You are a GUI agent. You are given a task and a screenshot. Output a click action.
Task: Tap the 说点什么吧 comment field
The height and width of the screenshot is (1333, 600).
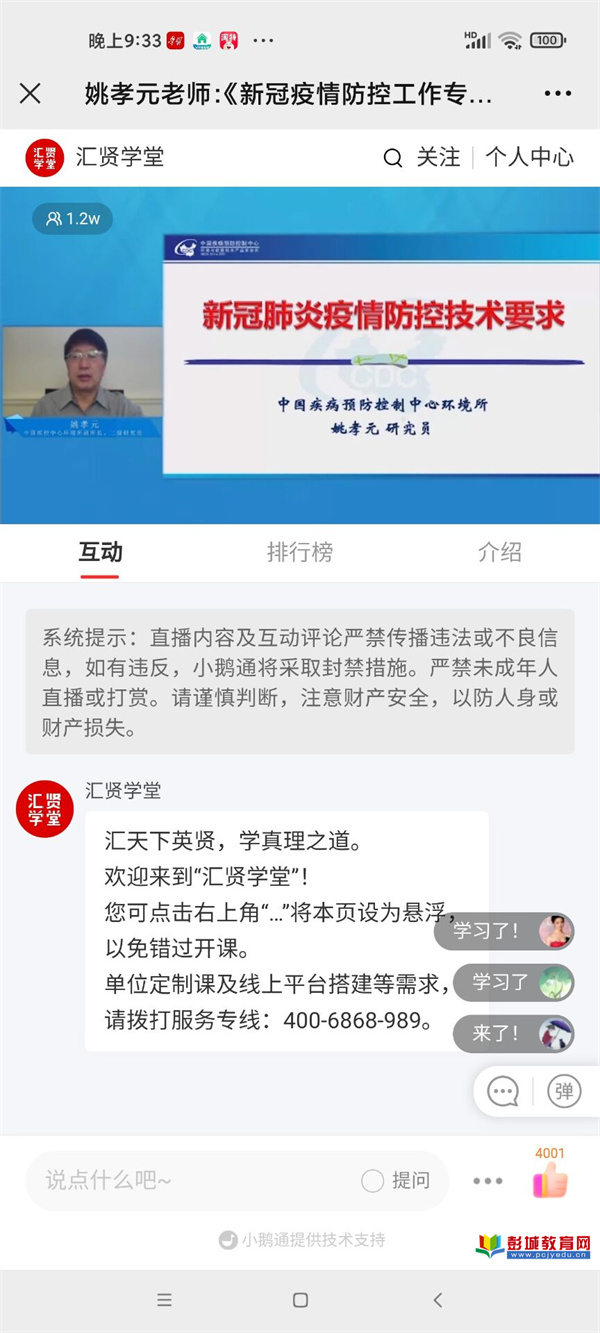tap(190, 1181)
